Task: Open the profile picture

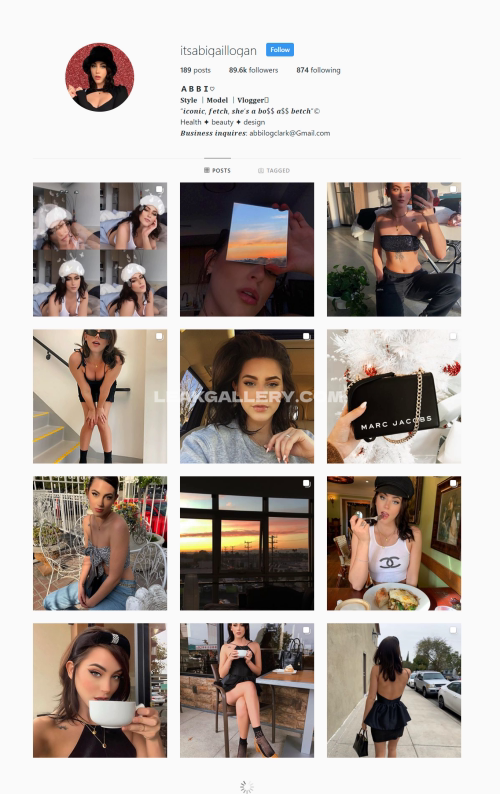Action: 100,77
